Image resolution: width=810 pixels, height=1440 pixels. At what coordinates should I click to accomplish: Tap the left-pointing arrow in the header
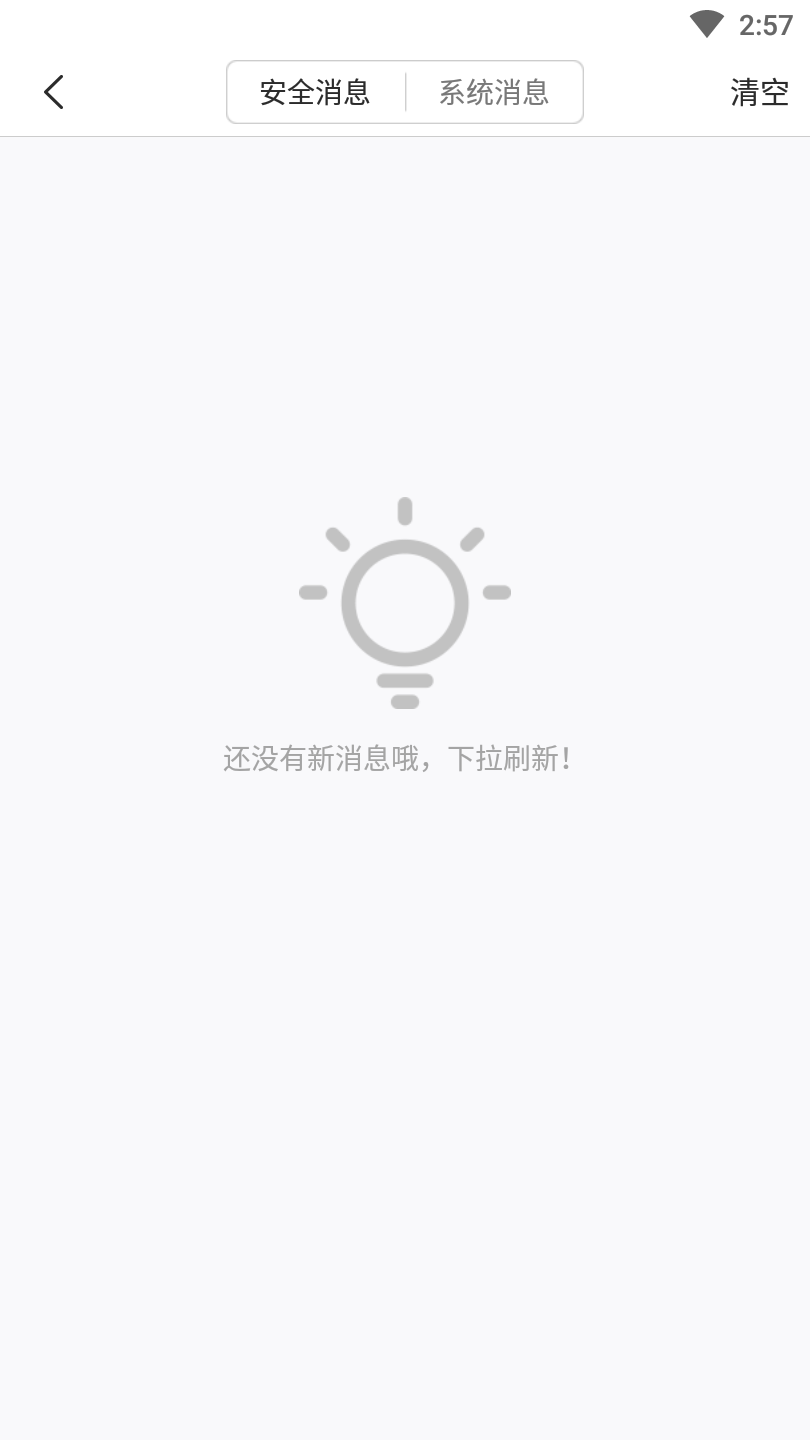[x=54, y=91]
